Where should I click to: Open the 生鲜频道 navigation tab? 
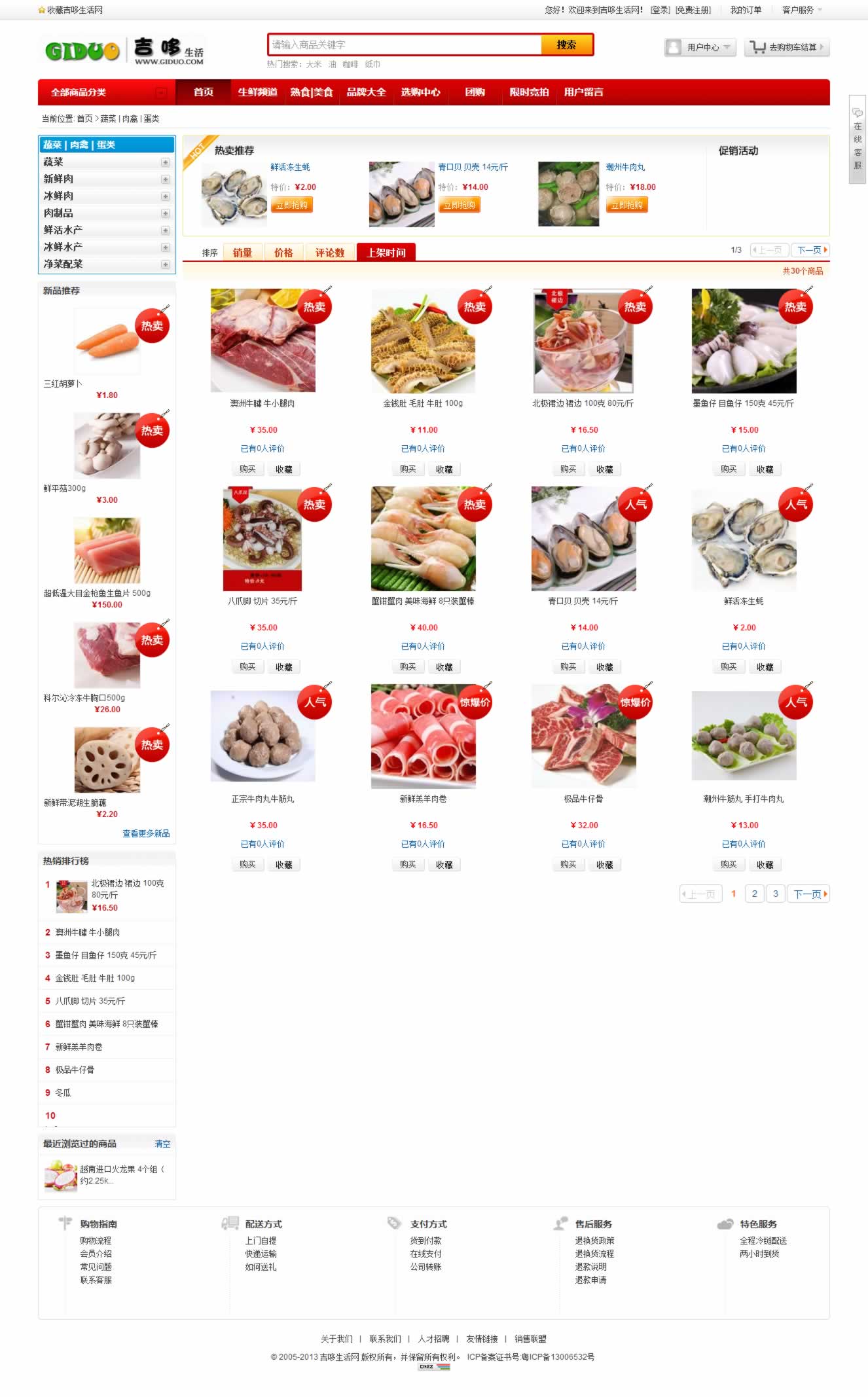[x=257, y=92]
